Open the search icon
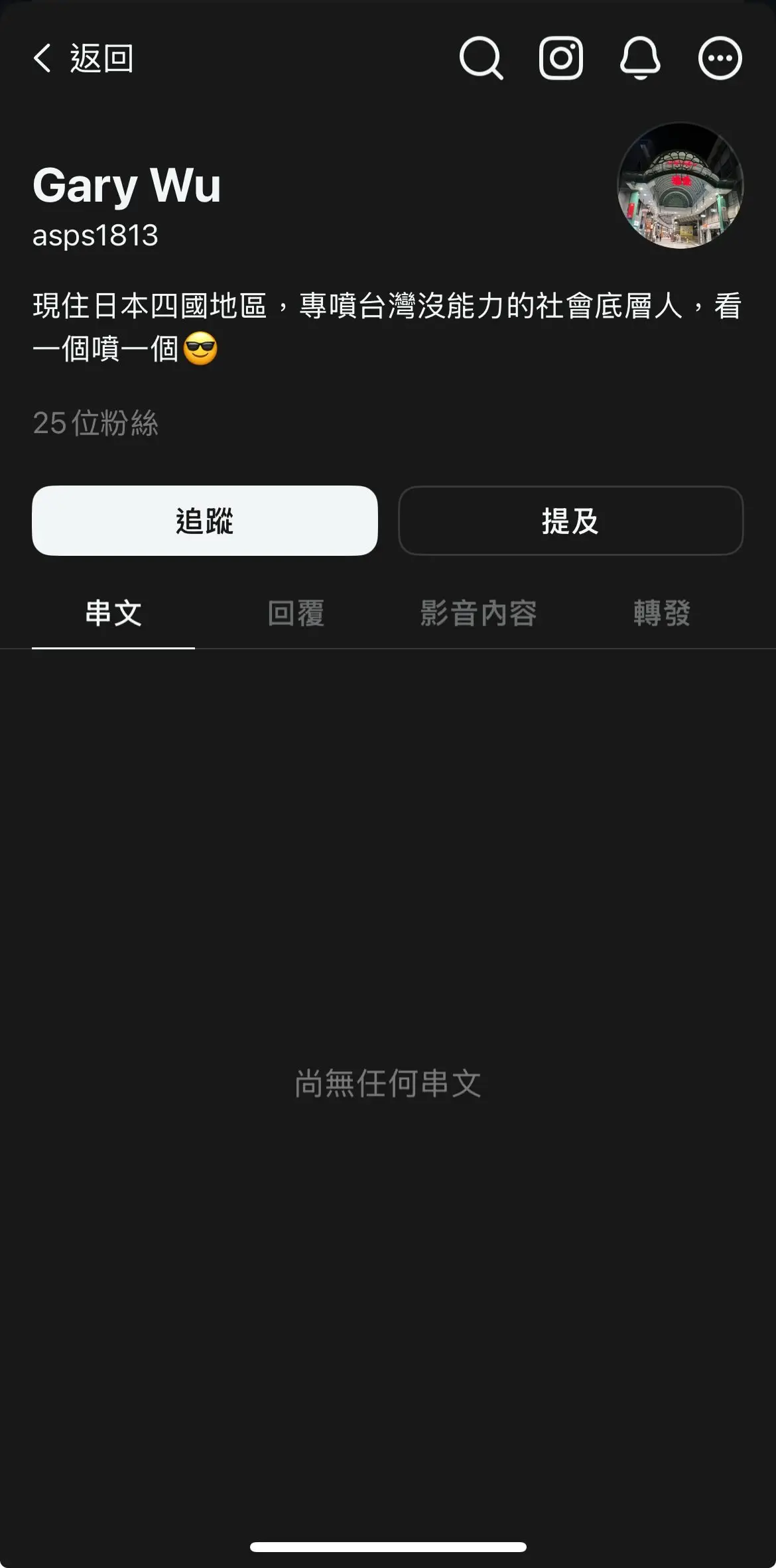 tap(481, 58)
